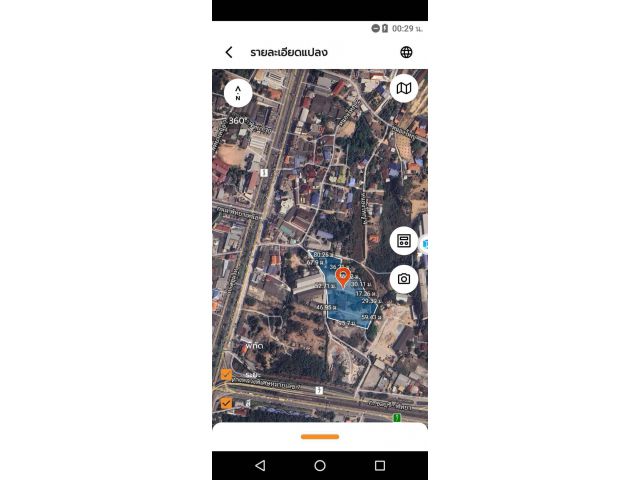Open the calculator tool button
Viewport: 640px width, 480px height.
tap(404, 241)
